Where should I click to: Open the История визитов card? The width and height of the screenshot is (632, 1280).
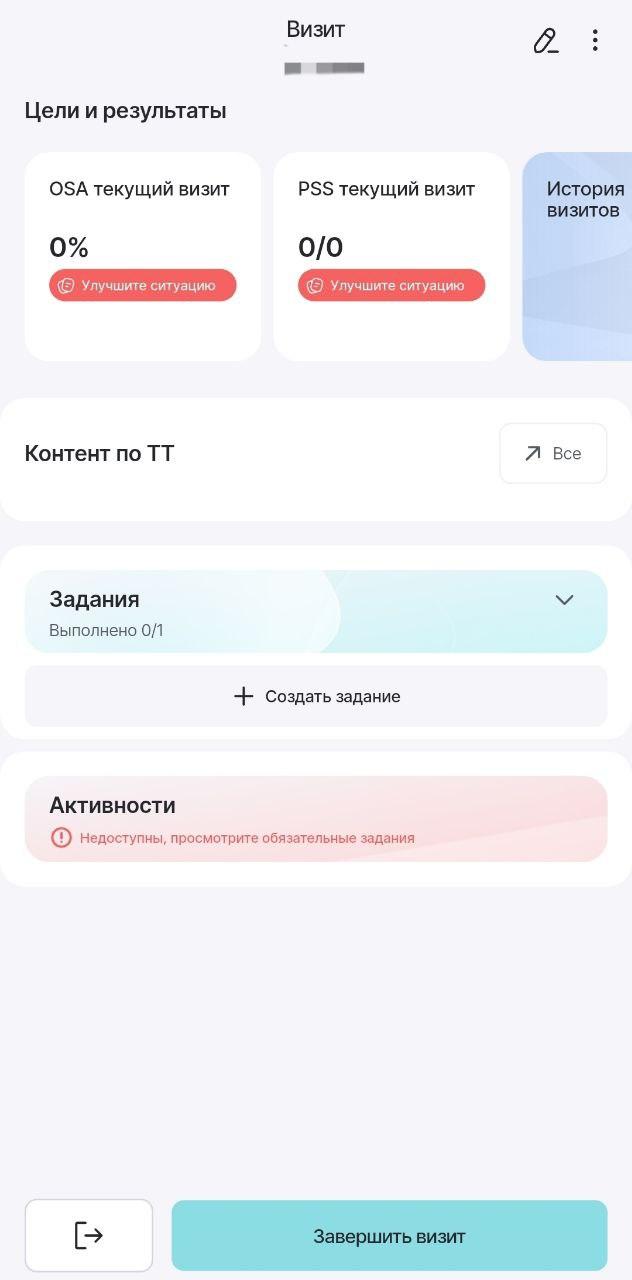(x=578, y=256)
